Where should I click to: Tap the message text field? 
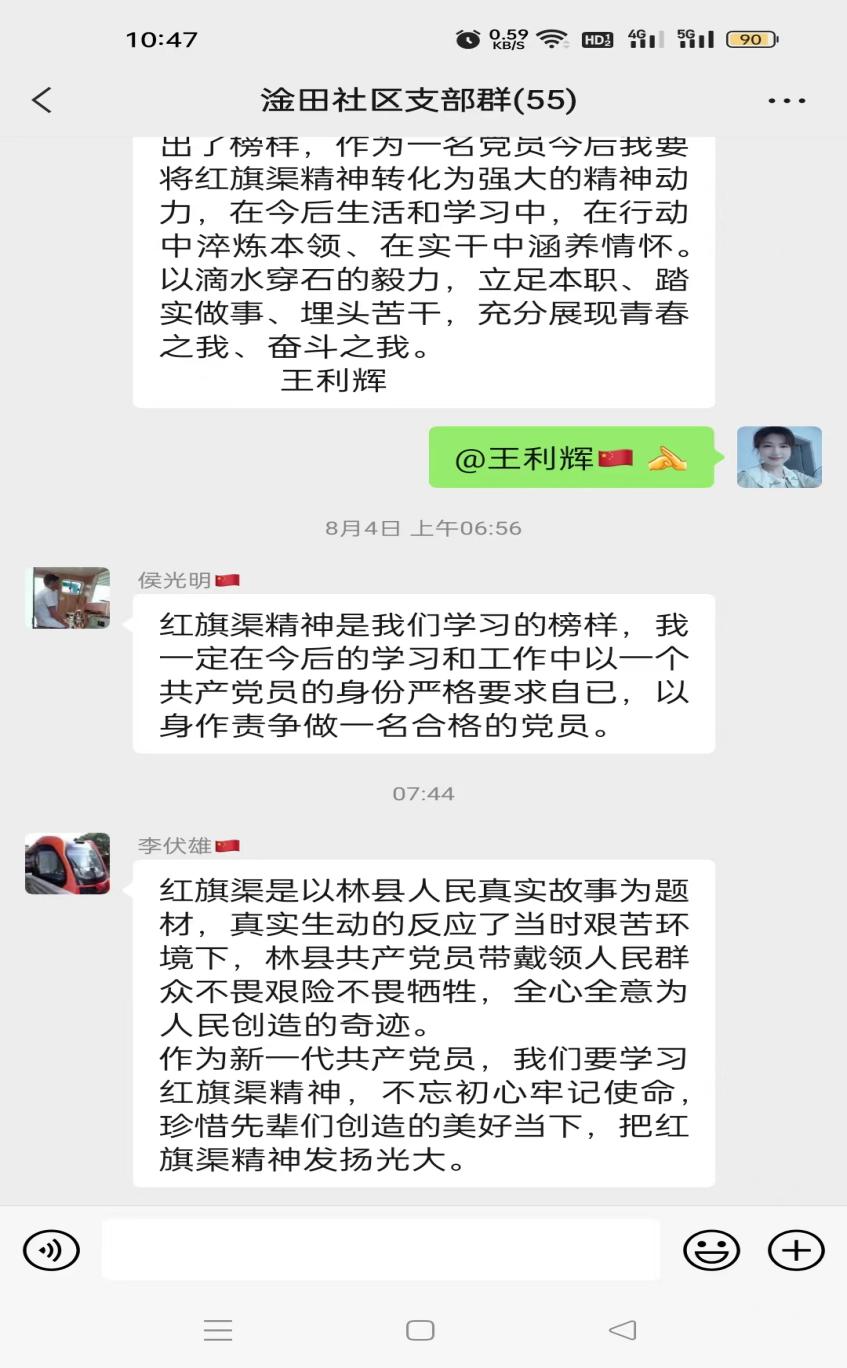(380, 1250)
